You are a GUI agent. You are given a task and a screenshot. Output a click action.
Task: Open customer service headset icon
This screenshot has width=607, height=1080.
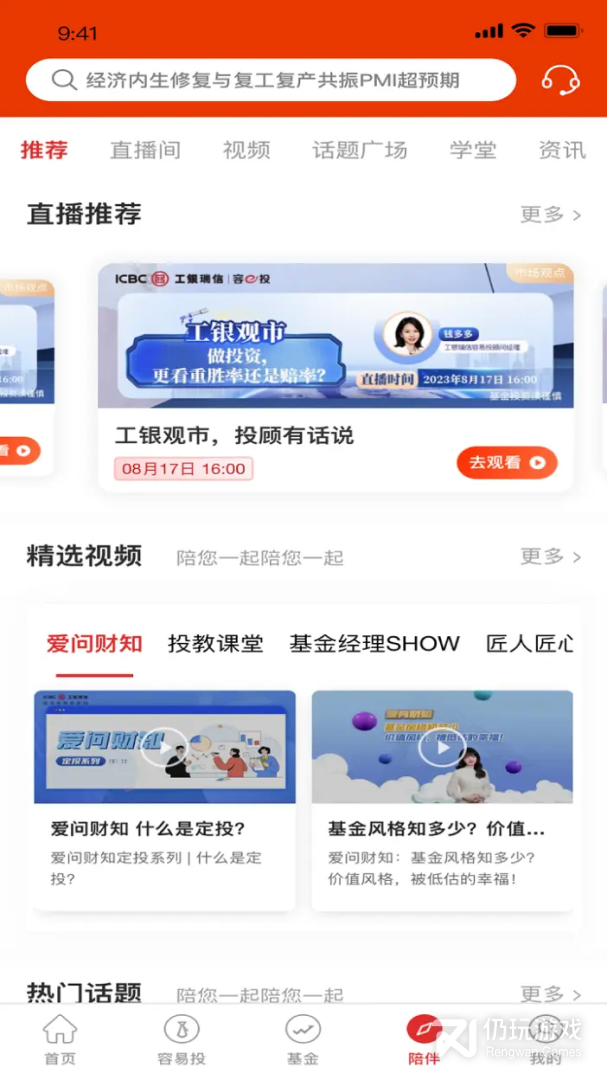pyautogui.click(x=560, y=80)
